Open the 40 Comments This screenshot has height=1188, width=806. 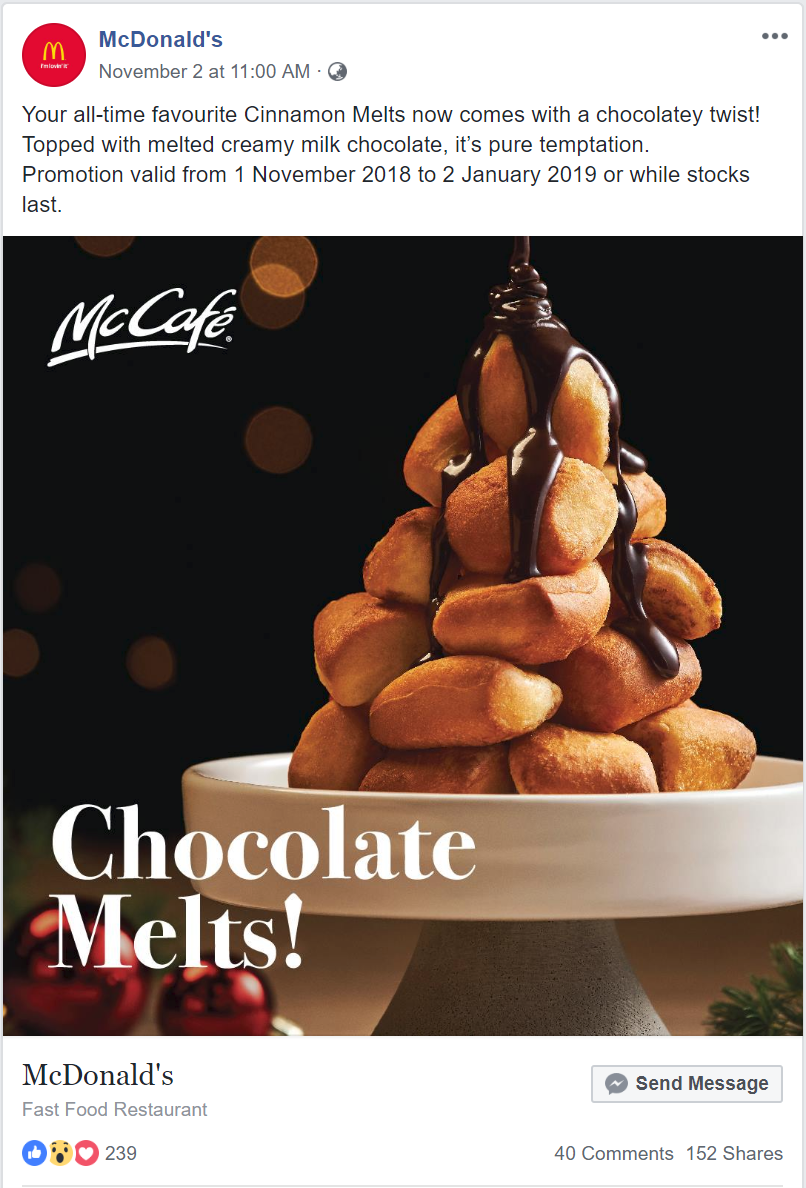pos(613,1153)
